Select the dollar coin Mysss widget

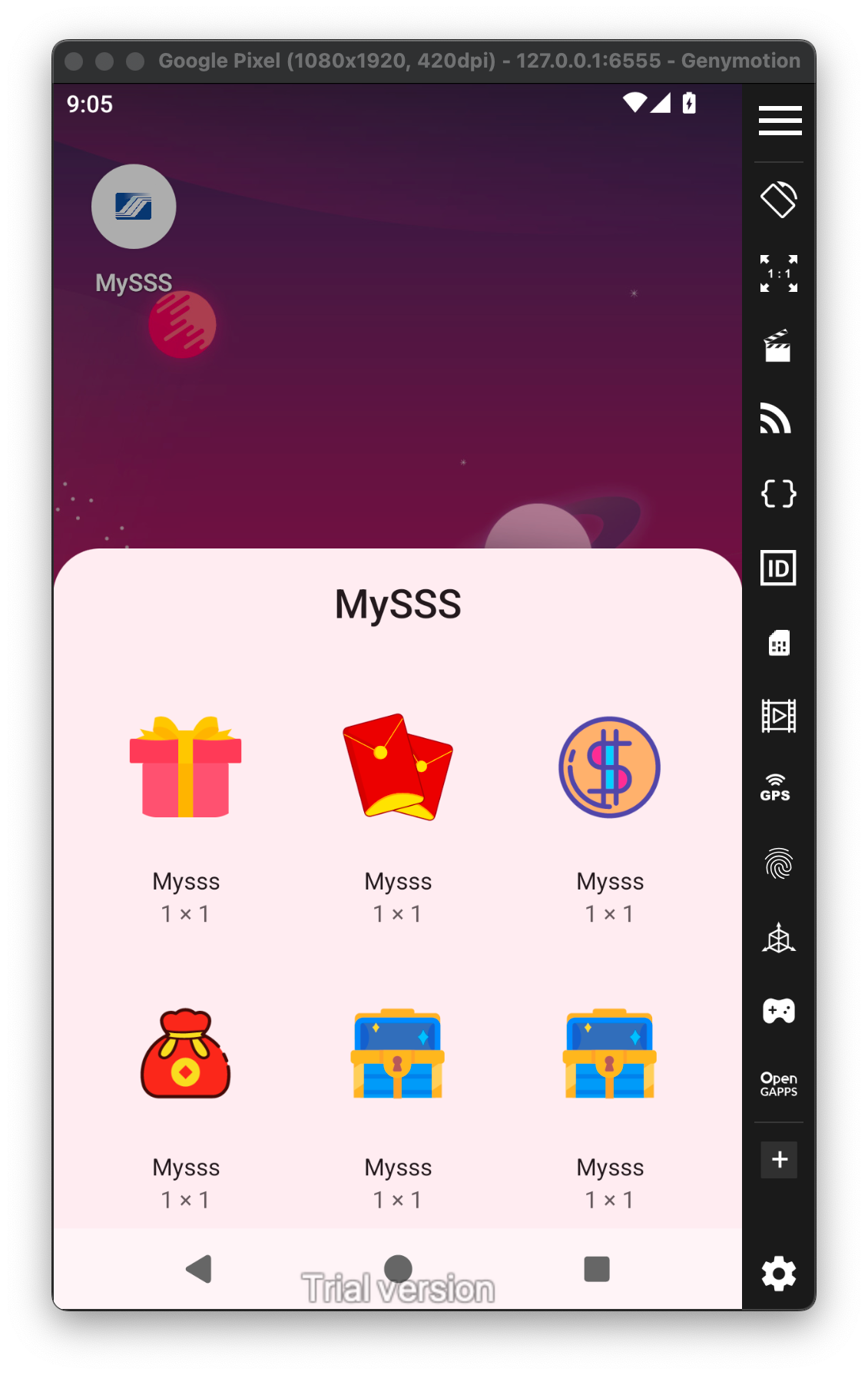(610, 768)
